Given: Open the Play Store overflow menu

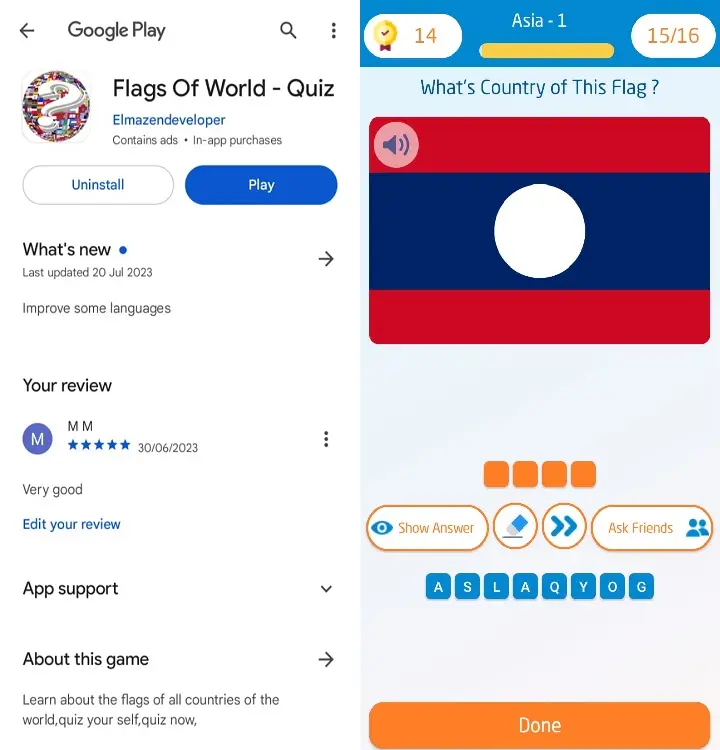Looking at the screenshot, I should (333, 31).
